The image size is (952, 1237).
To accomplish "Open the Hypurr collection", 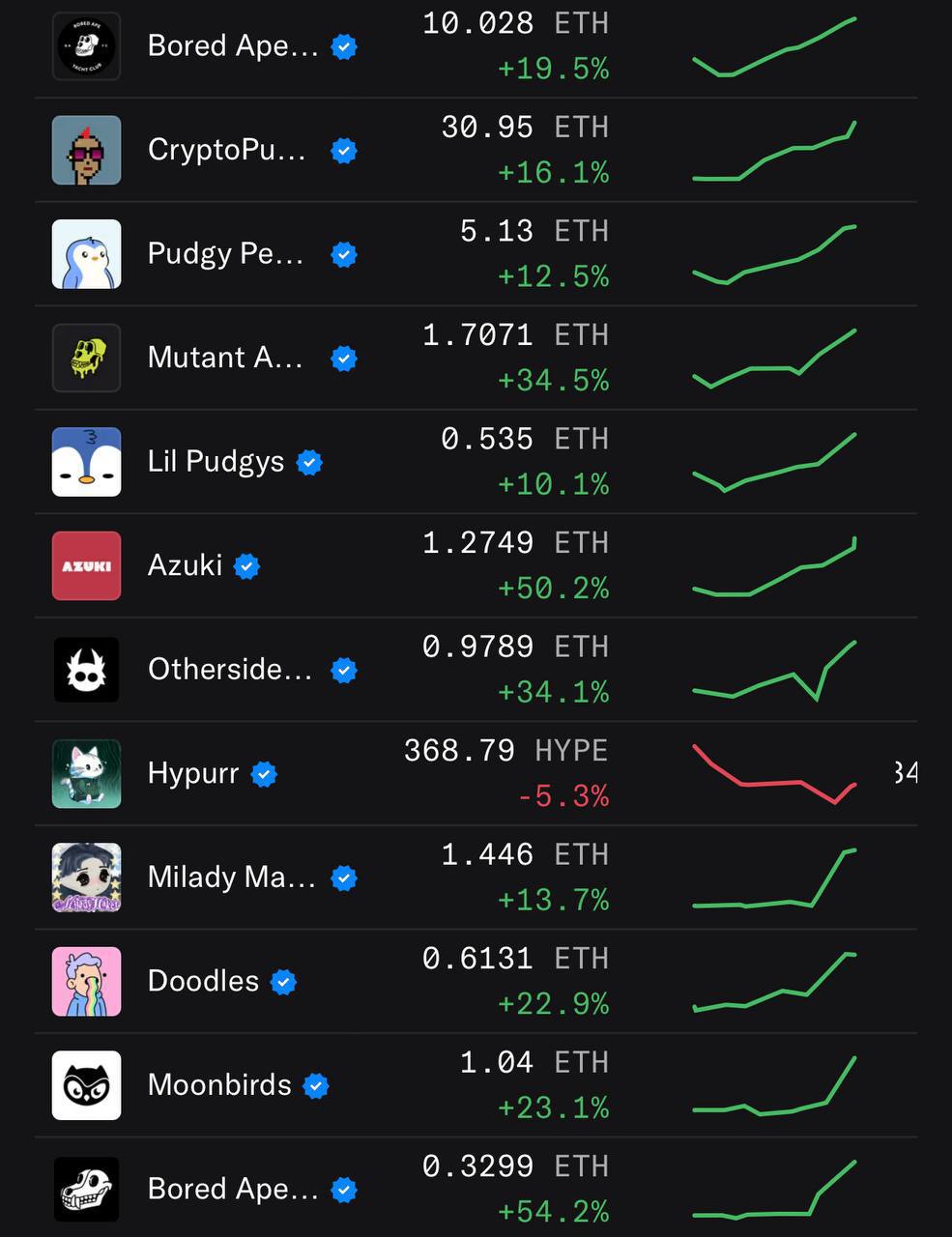I will 476,773.
